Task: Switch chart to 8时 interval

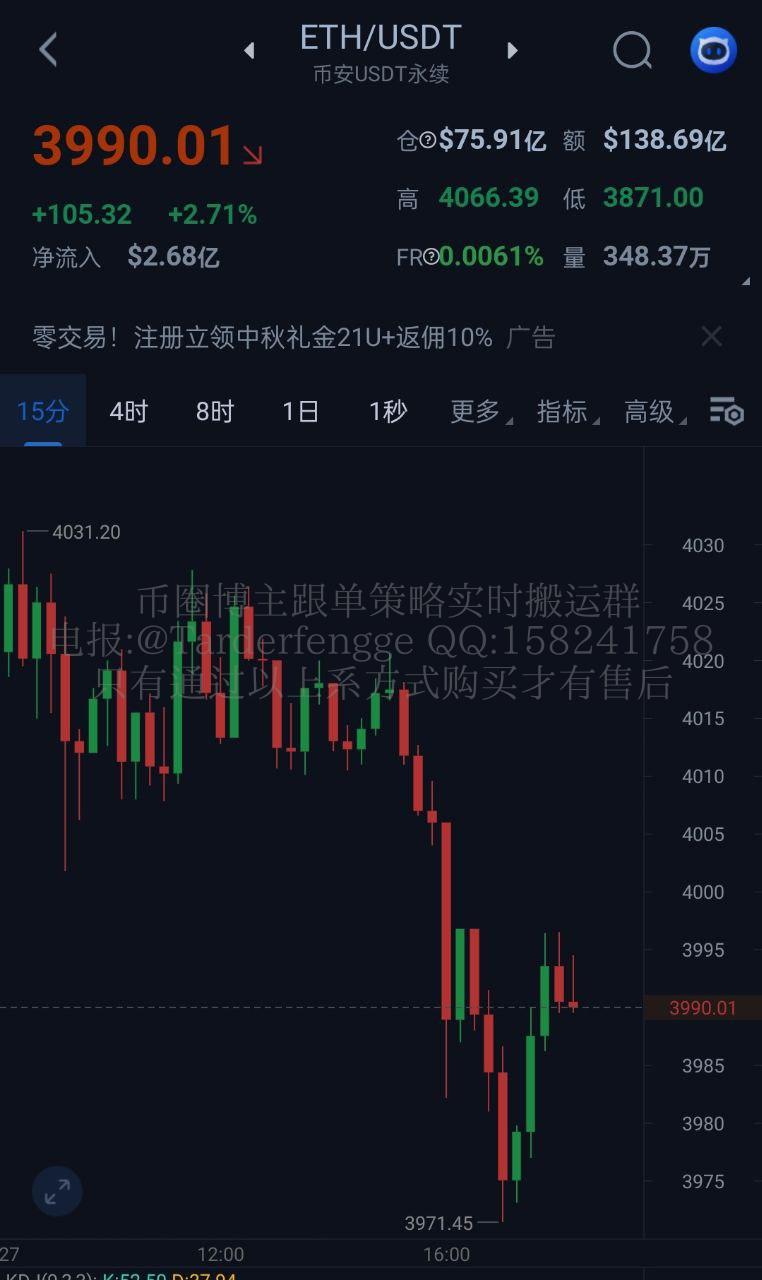Action: pos(214,411)
